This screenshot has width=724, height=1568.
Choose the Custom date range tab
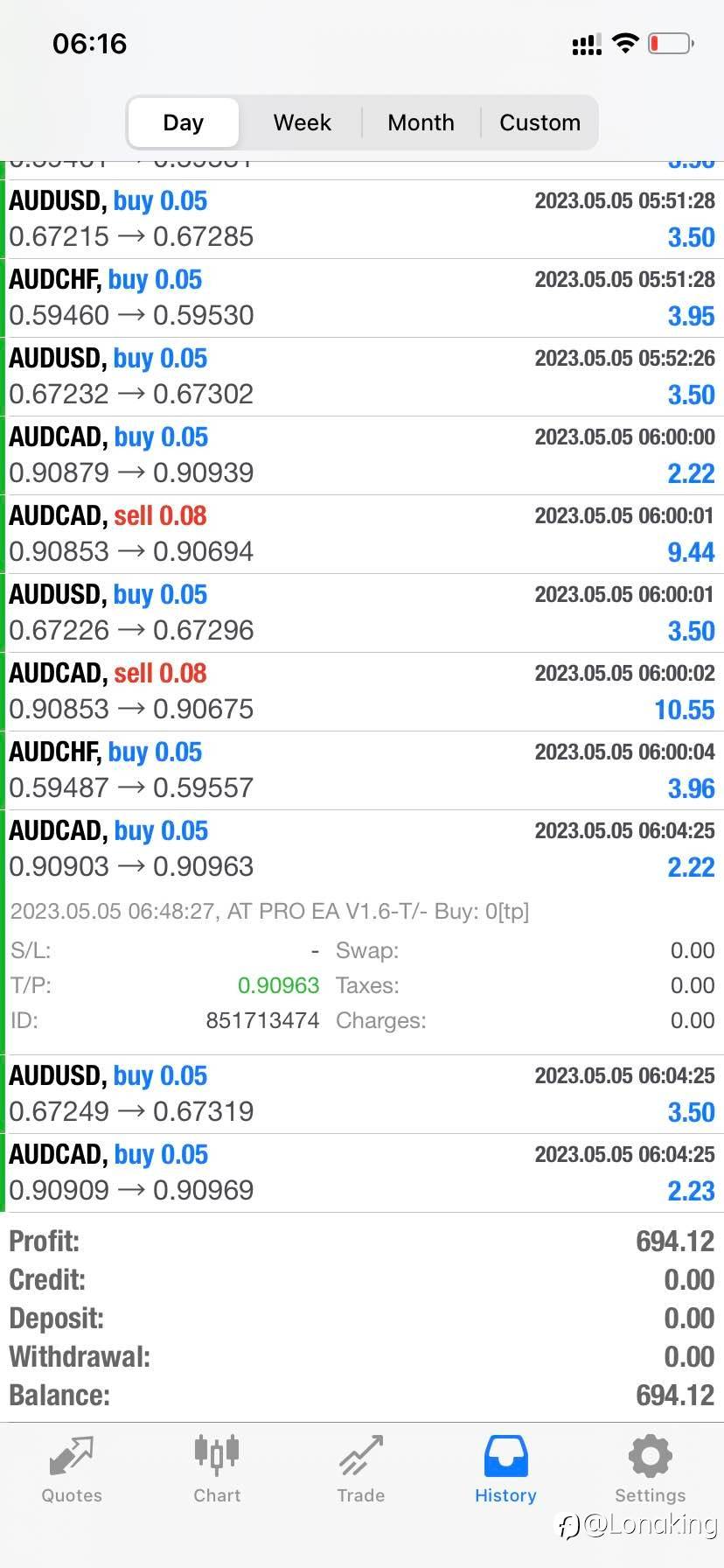(x=540, y=122)
